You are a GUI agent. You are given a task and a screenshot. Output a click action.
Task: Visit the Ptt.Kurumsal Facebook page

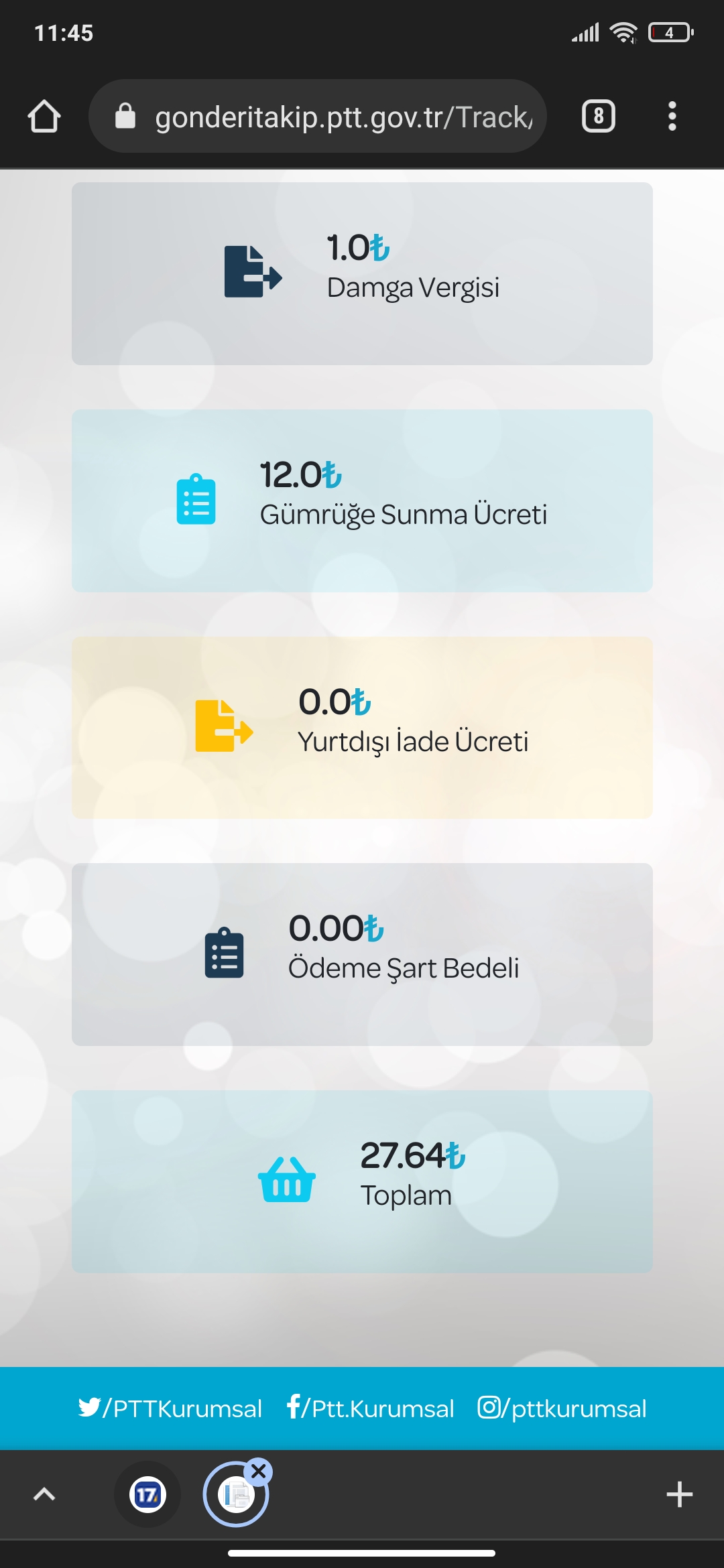(371, 1409)
